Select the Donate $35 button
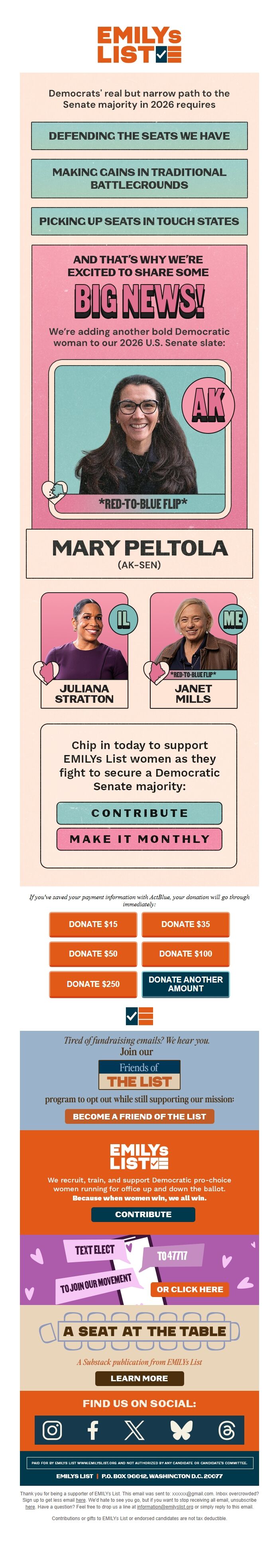 coord(185,924)
